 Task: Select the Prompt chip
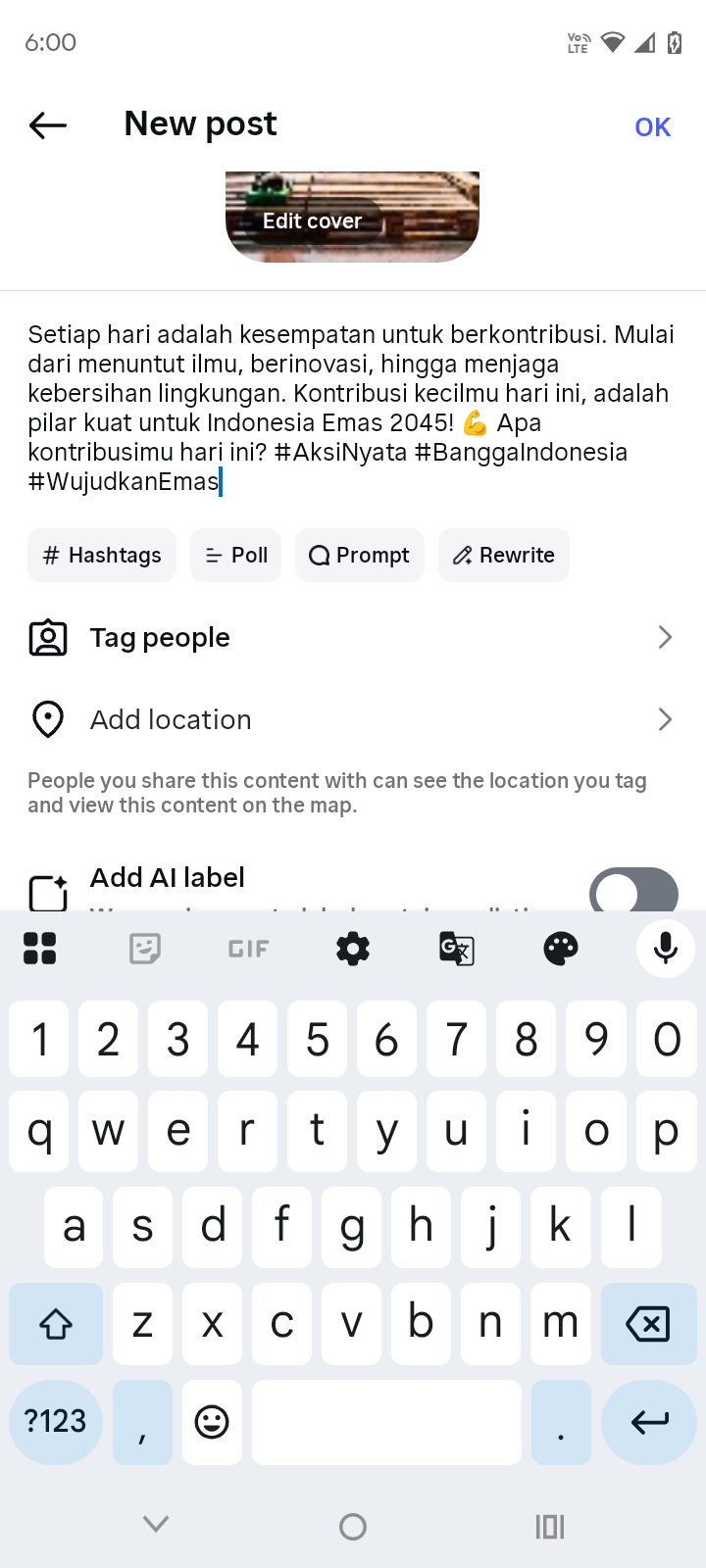(x=359, y=555)
